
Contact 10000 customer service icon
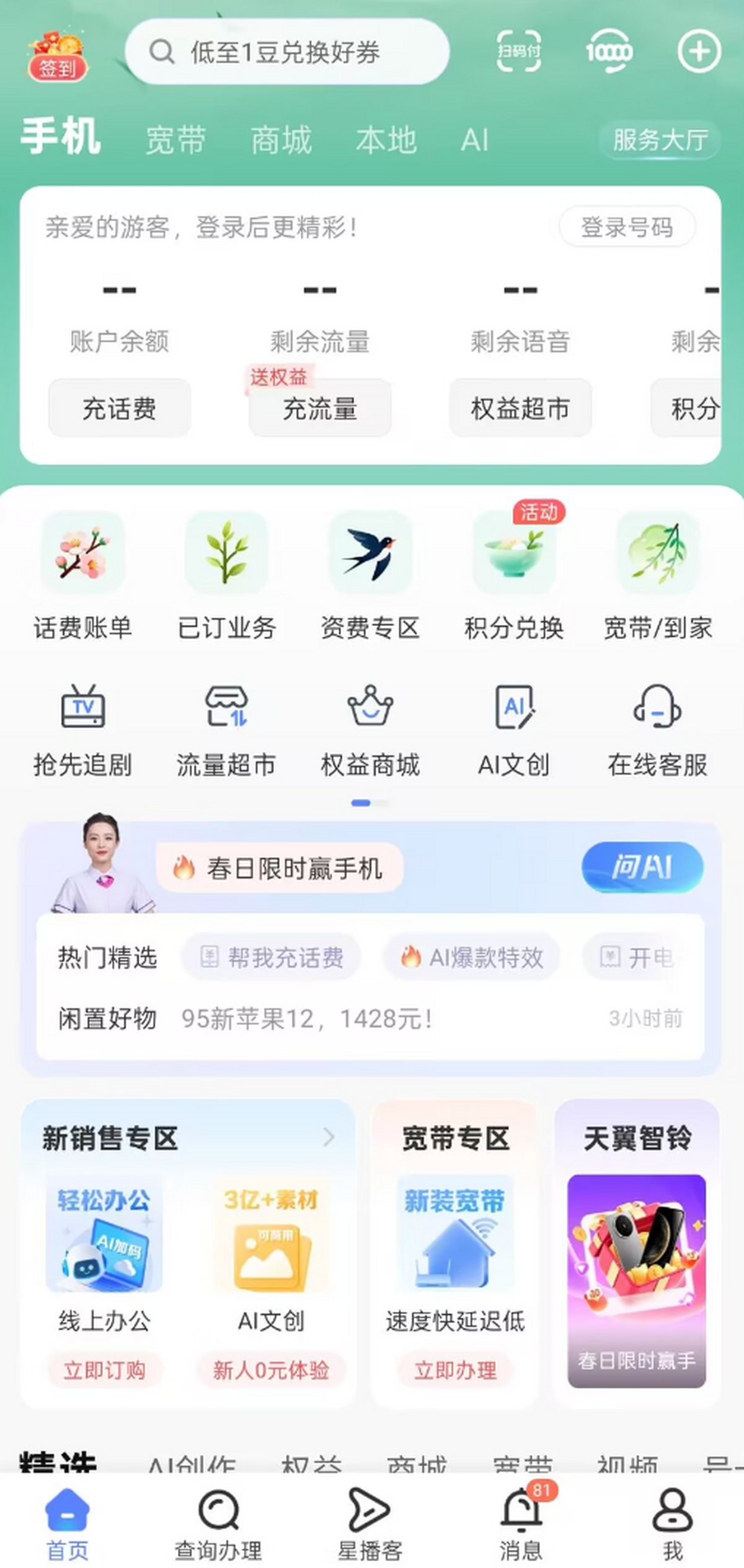(x=609, y=51)
